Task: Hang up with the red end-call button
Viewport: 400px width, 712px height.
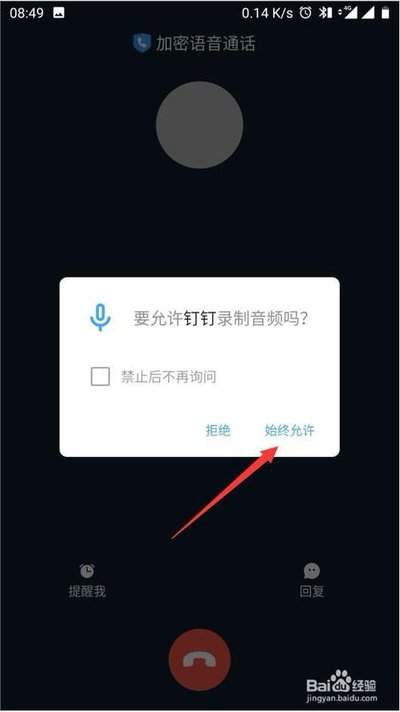Action: (200, 661)
